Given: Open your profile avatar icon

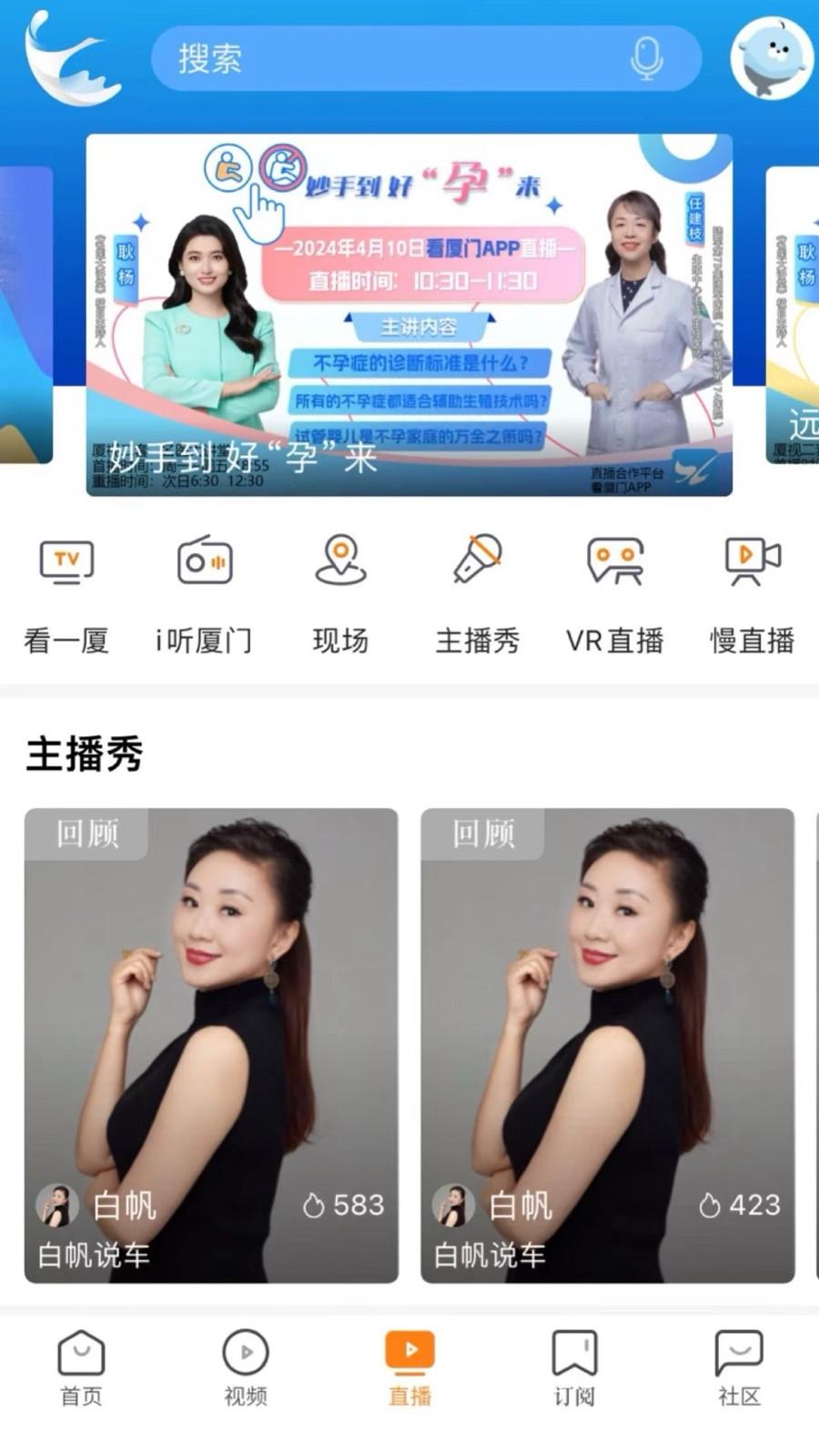Looking at the screenshot, I should [x=770, y=57].
